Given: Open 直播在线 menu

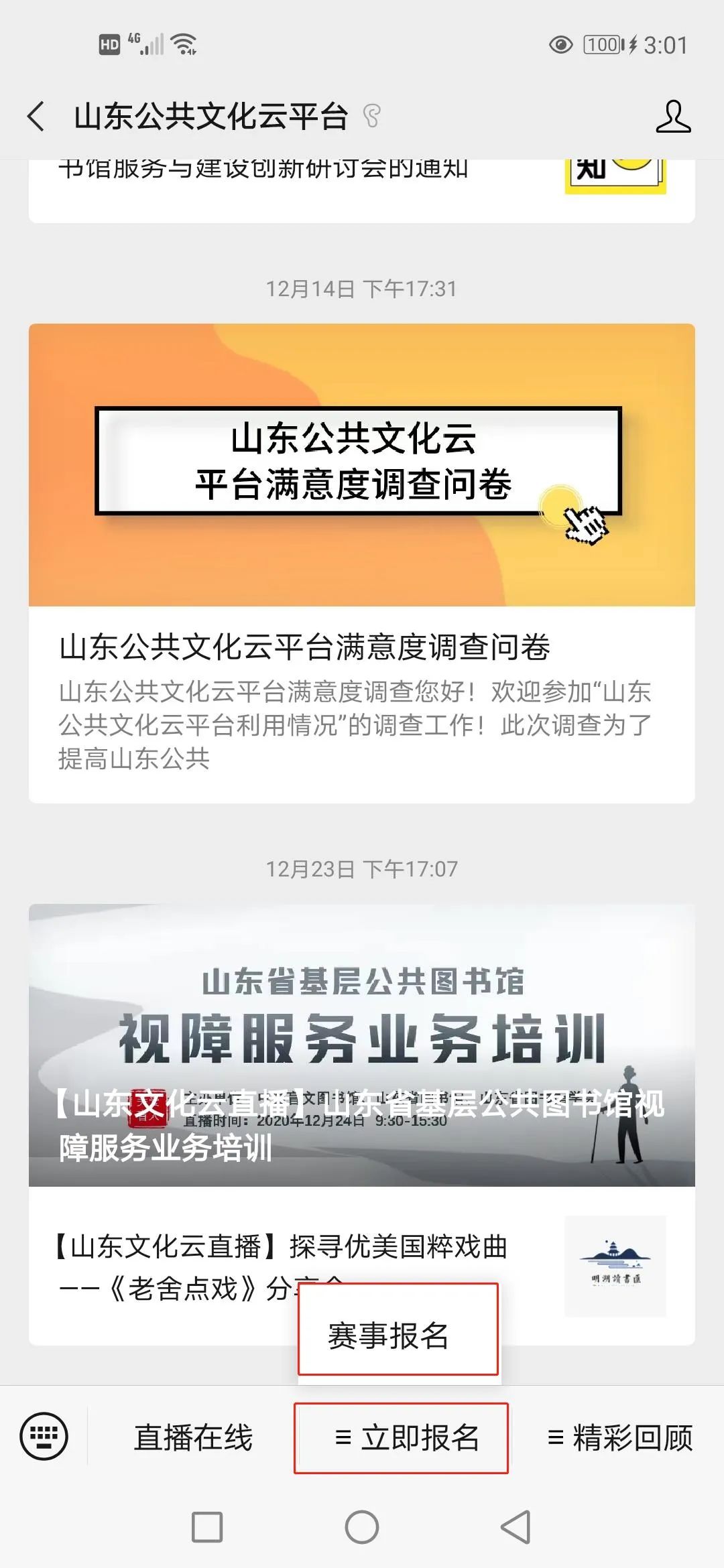Looking at the screenshot, I should point(193,1437).
